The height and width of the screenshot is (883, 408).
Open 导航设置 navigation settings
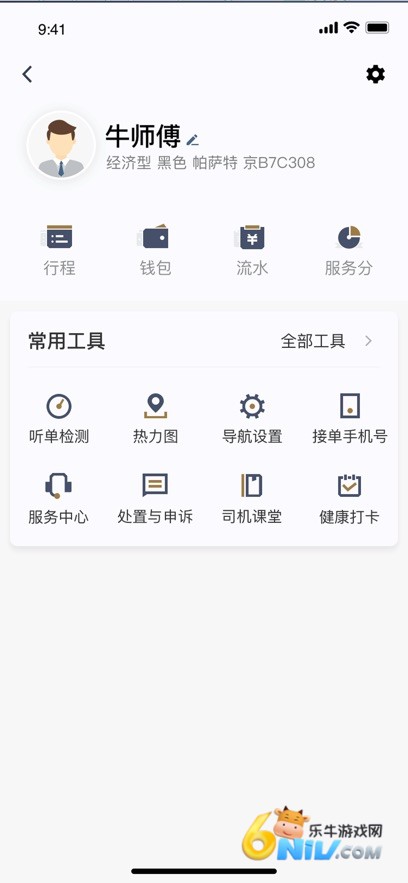click(x=252, y=420)
